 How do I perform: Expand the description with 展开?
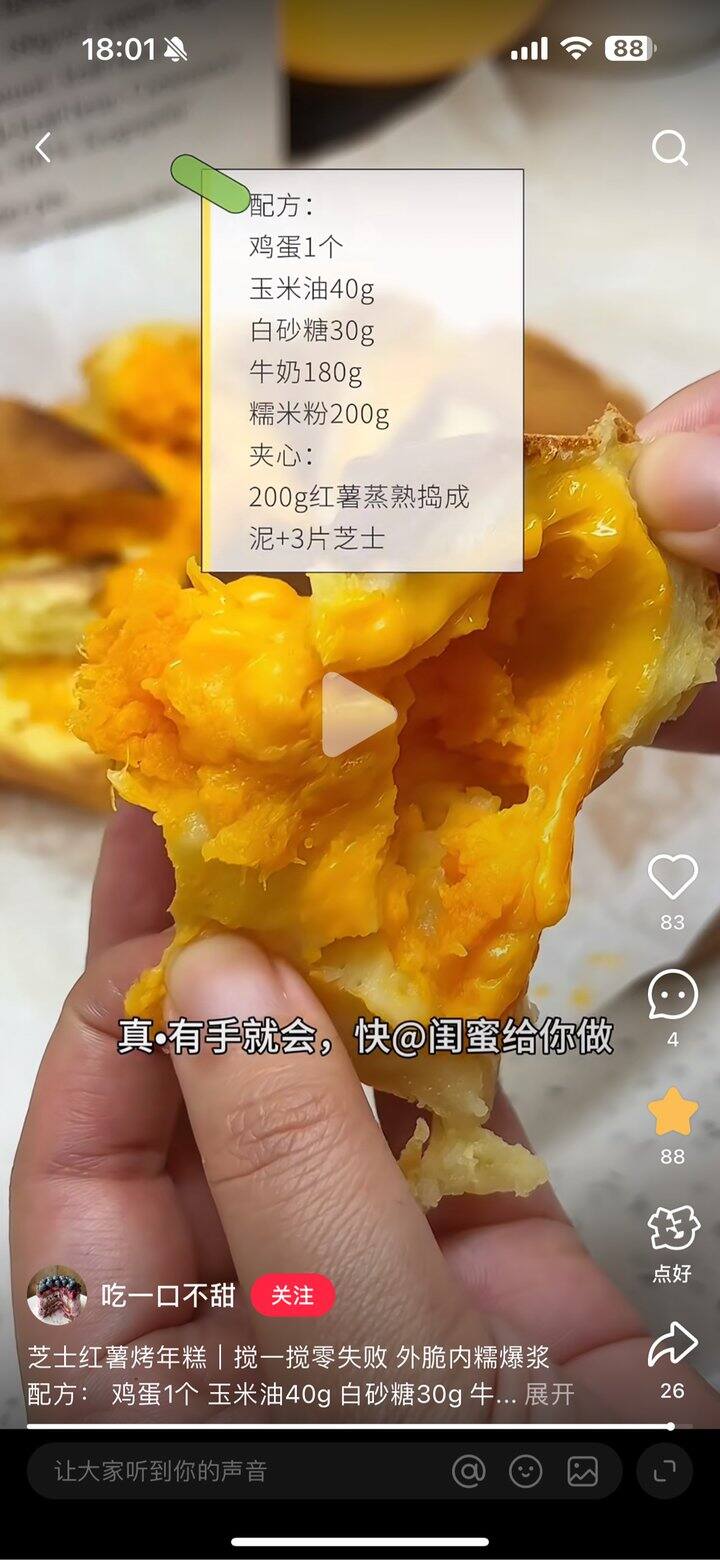[x=549, y=1394]
